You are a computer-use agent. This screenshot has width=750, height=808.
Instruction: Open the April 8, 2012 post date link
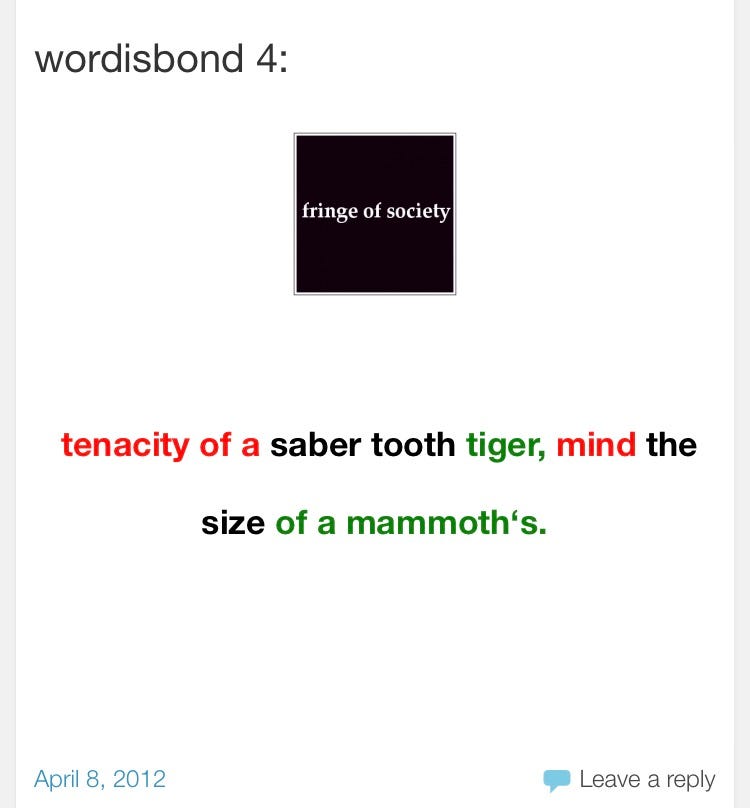100,779
